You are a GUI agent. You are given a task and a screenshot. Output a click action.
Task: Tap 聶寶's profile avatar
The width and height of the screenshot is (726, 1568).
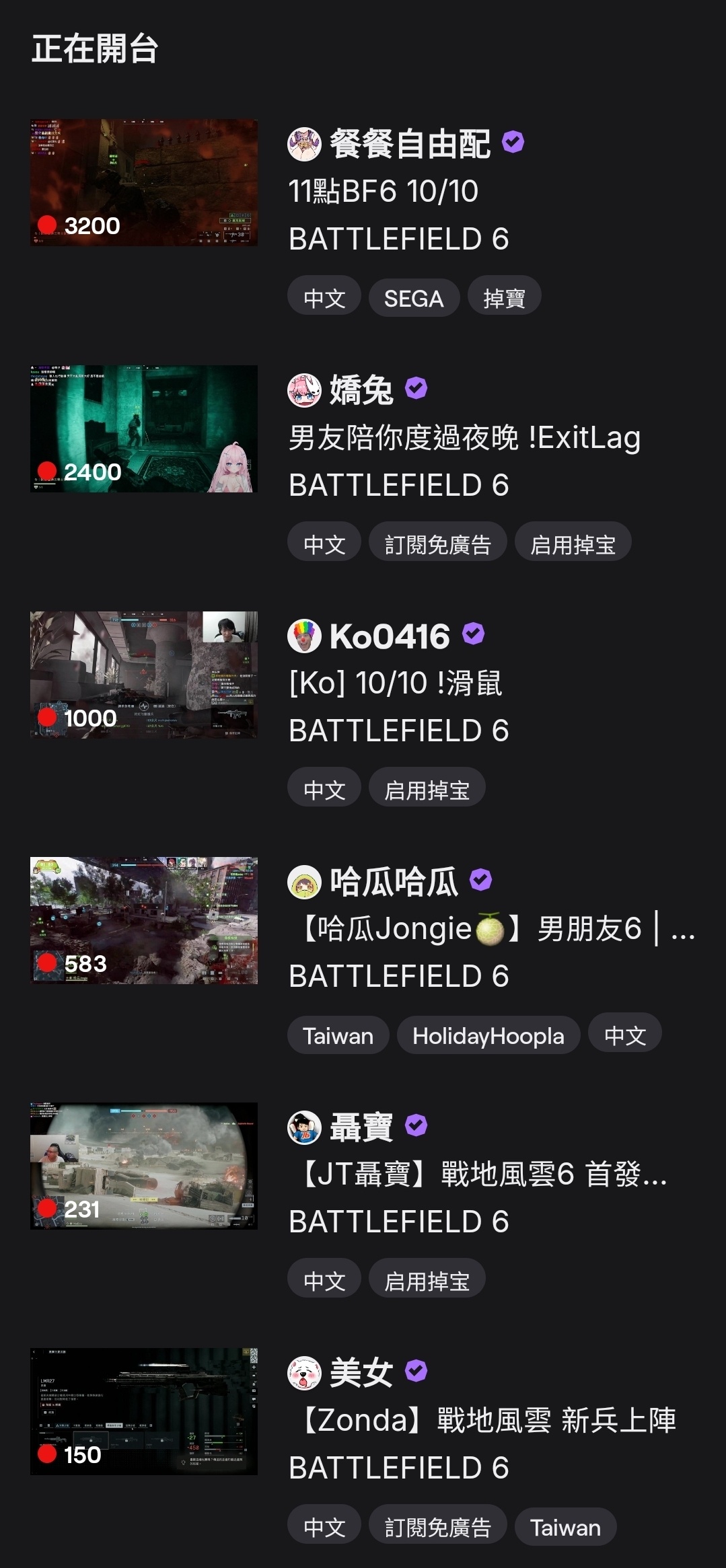pos(304,1127)
